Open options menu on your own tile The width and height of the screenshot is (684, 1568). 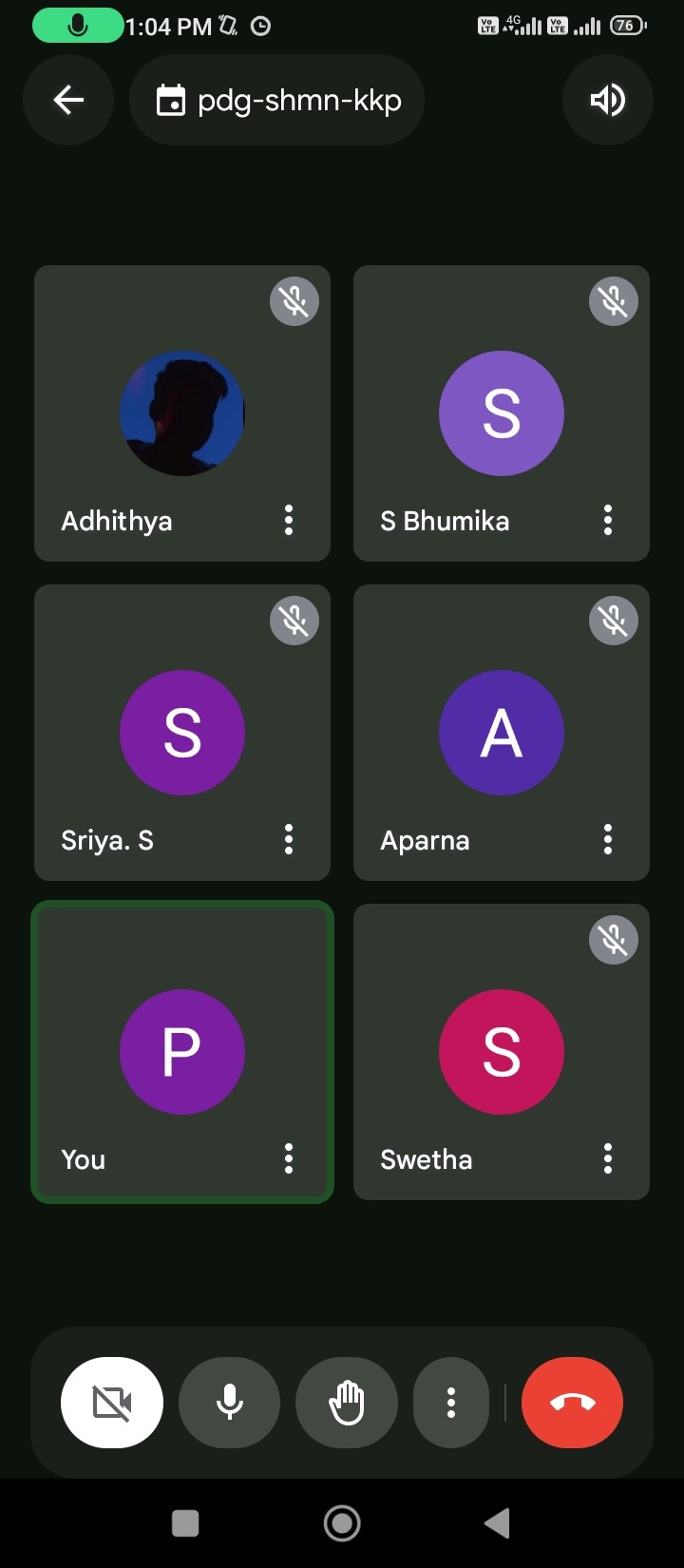pos(289,1158)
